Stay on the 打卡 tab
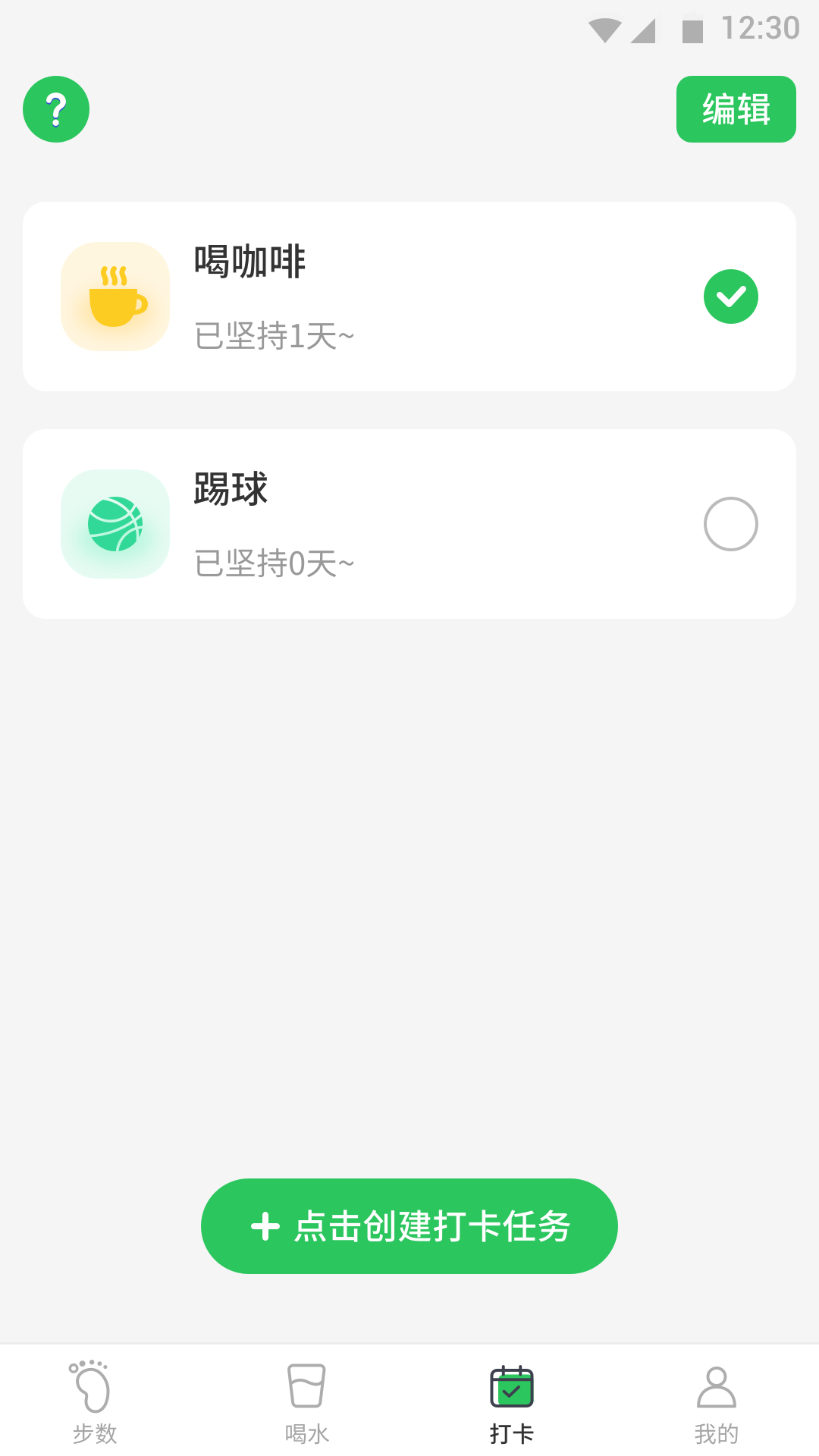Viewport: 819px width, 1456px height. coord(512,1410)
